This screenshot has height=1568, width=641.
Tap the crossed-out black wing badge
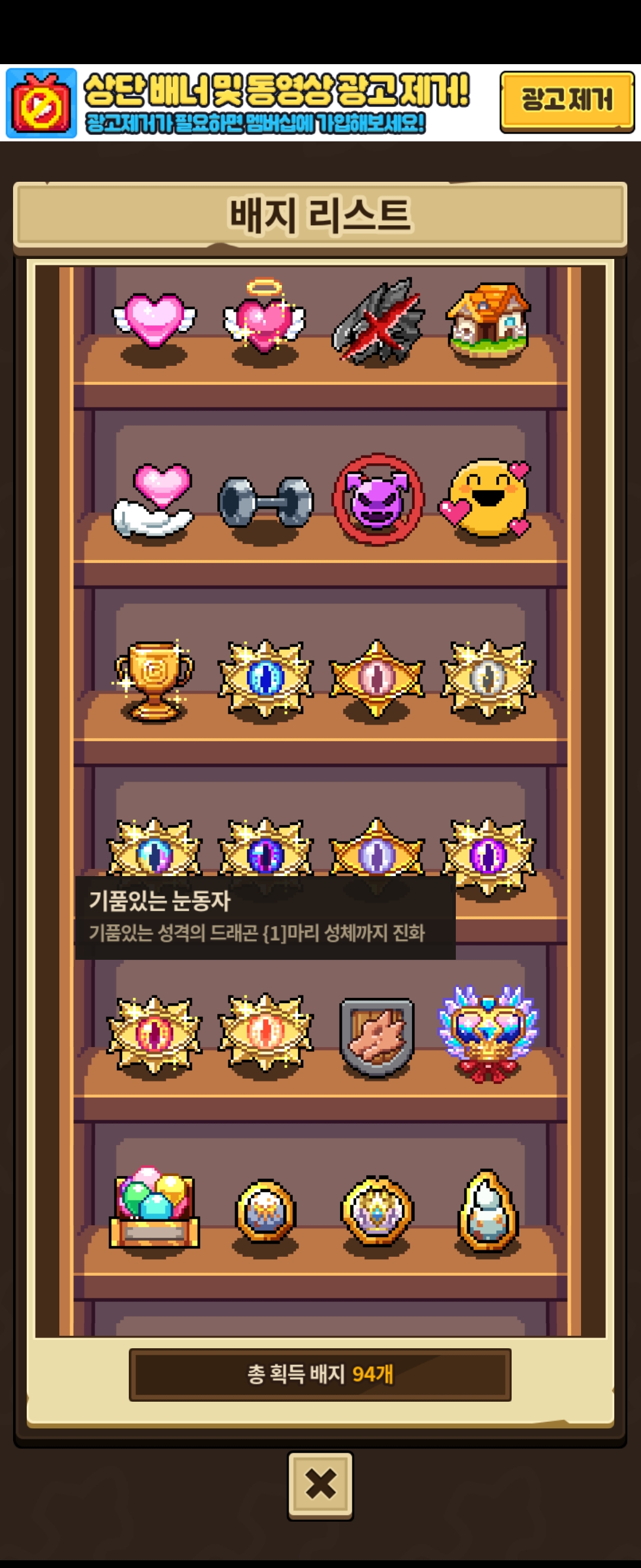point(377,321)
